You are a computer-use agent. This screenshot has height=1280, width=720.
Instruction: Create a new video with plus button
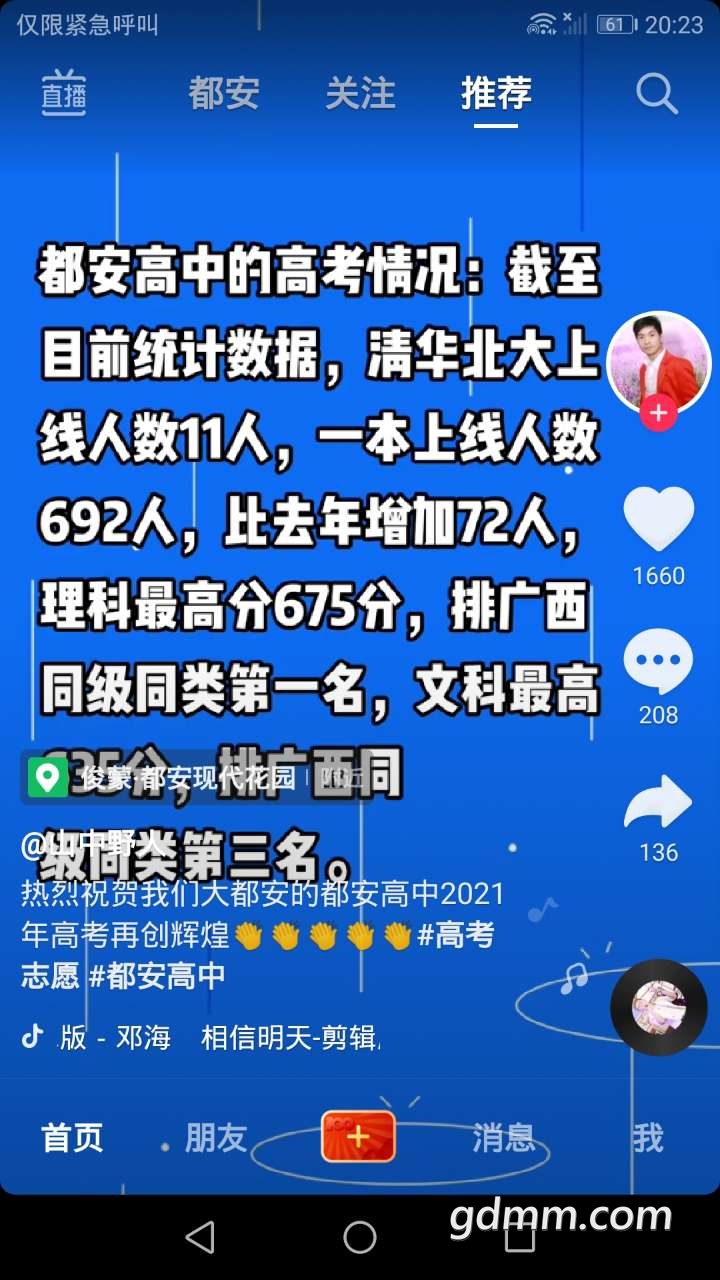tap(358, 1137)
